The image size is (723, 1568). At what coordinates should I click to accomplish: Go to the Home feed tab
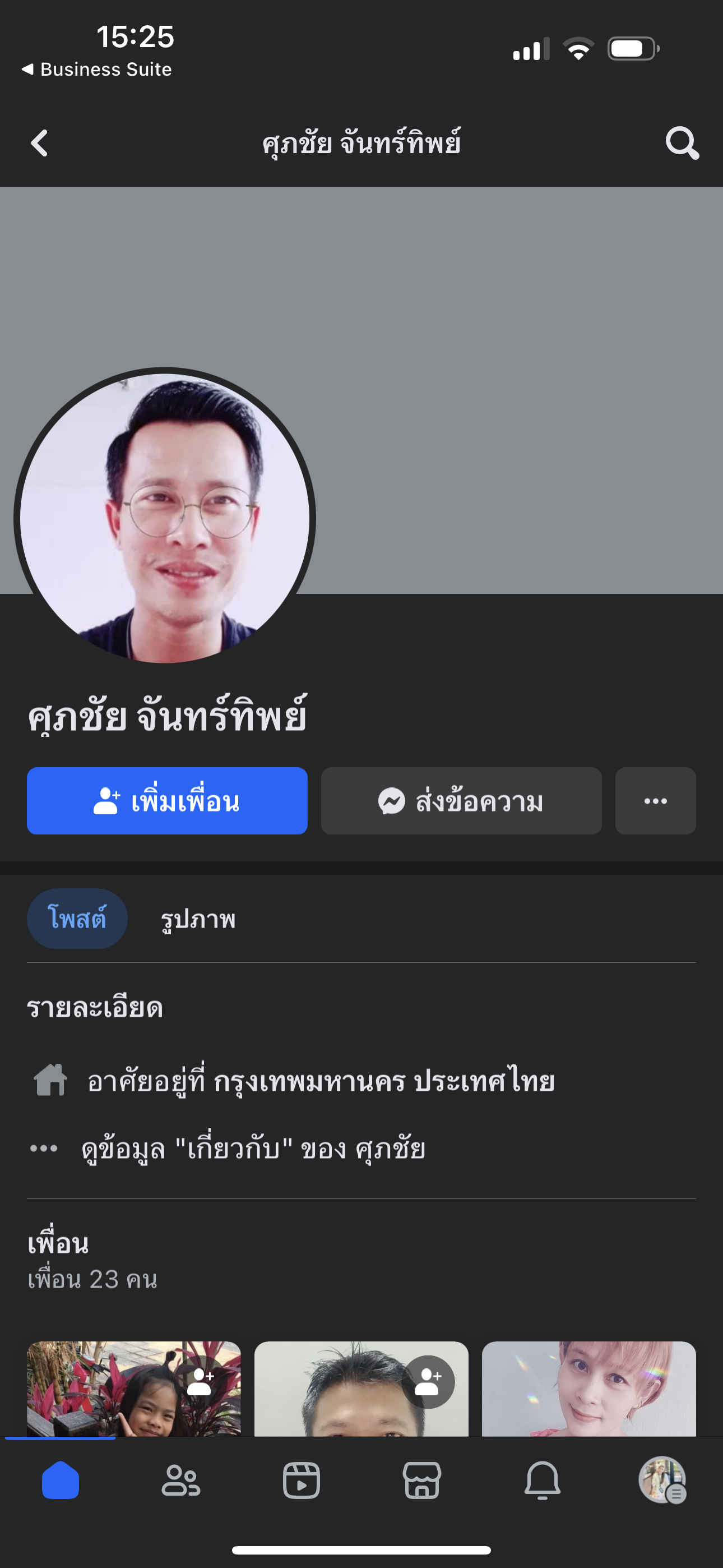click(61, 1481)
